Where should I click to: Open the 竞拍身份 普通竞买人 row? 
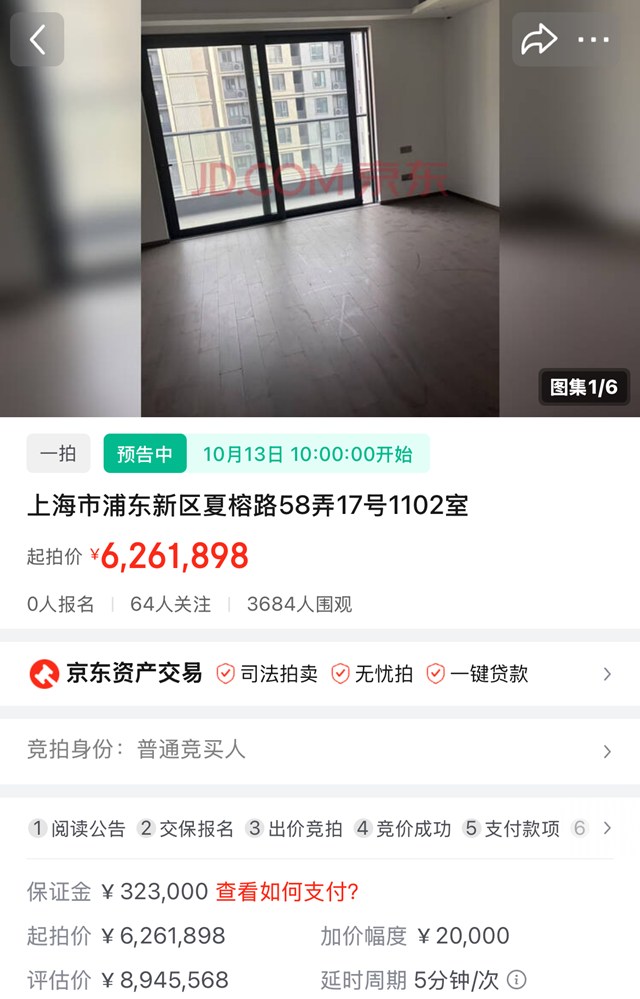pos(320,750)
